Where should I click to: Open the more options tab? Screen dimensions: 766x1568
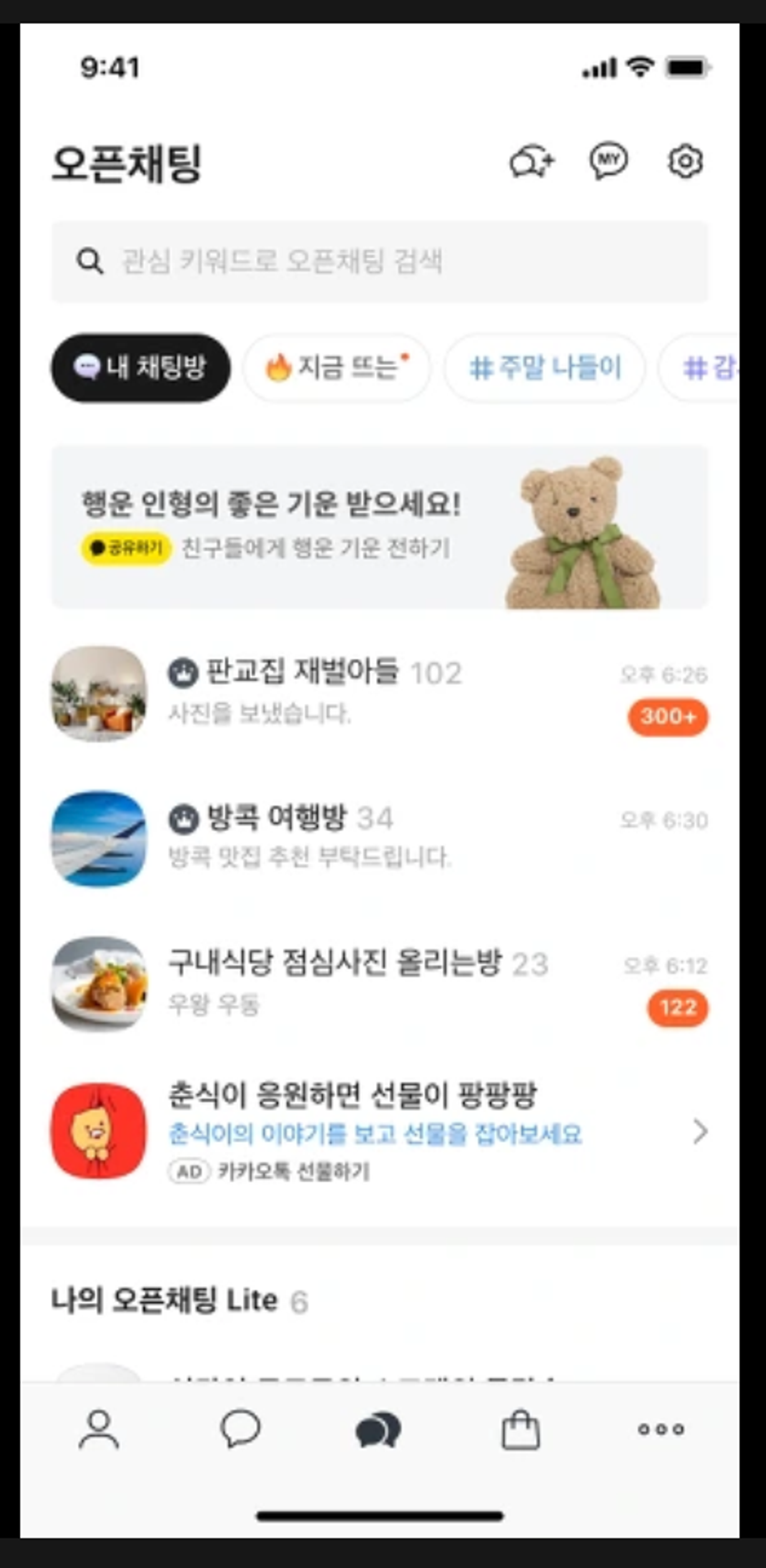click(x=661, y=1430)
